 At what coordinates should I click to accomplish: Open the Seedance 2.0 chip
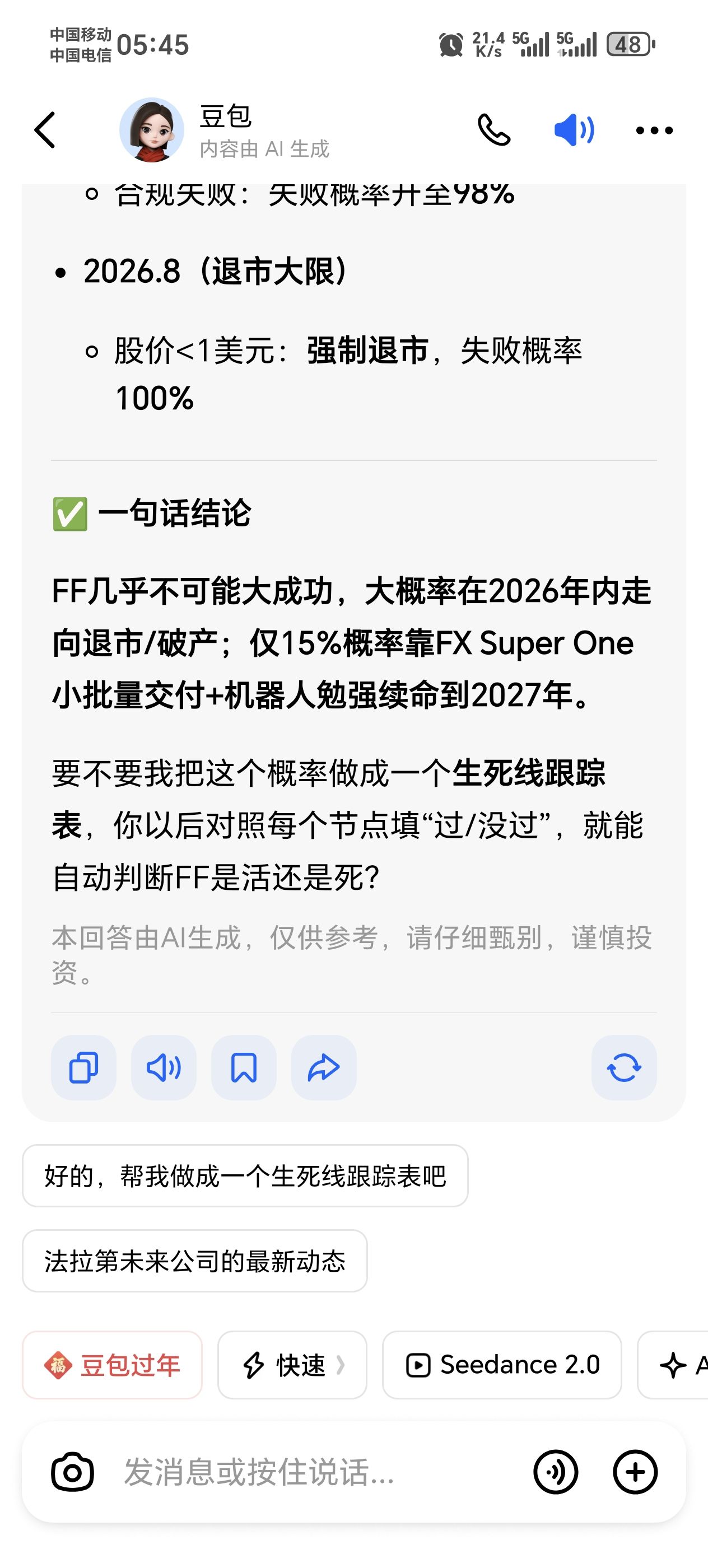(502, 1365)
